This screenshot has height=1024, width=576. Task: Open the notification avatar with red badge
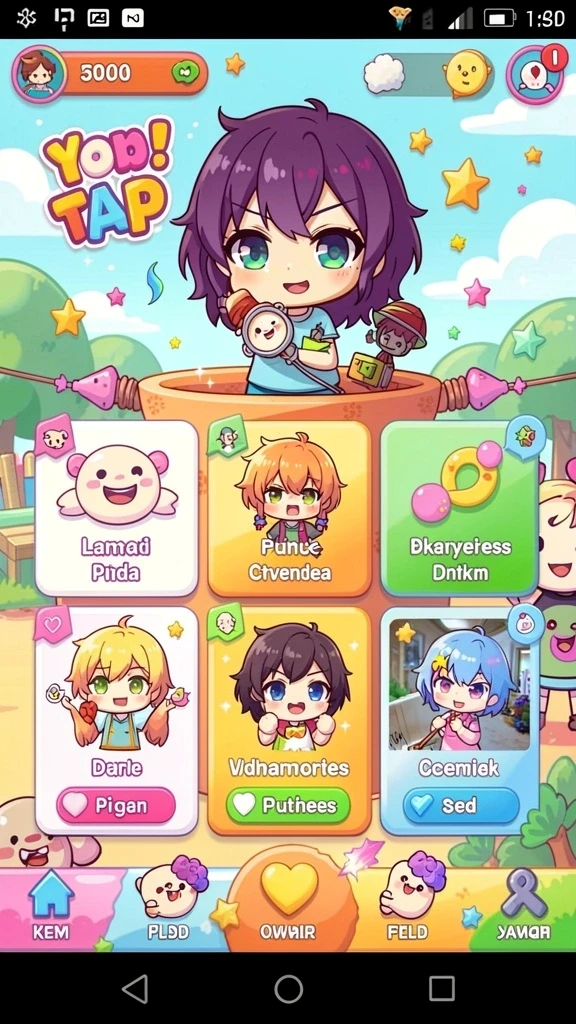click(536, 75)
